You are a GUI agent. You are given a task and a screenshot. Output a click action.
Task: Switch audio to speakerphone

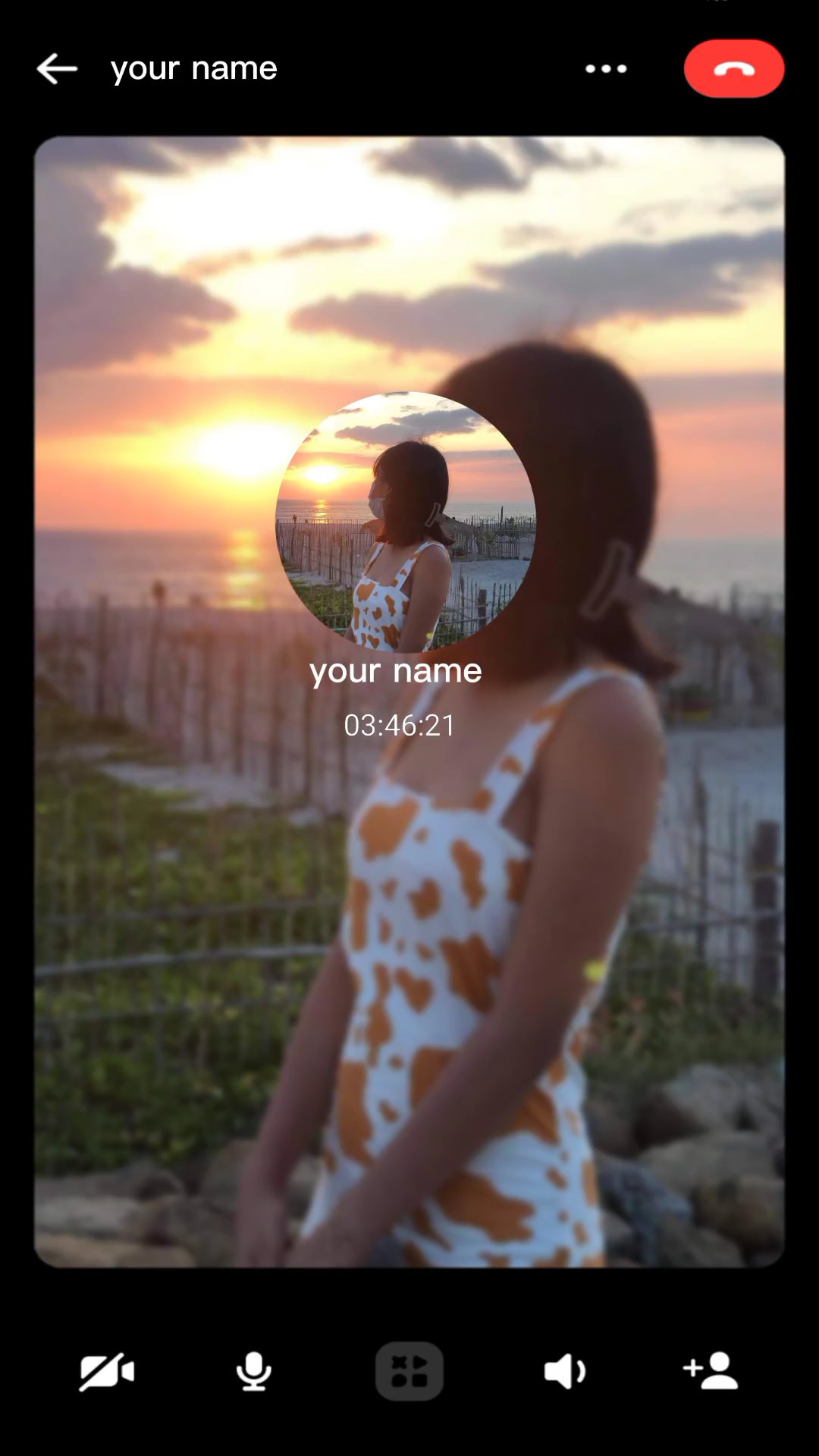[565, 1371]
